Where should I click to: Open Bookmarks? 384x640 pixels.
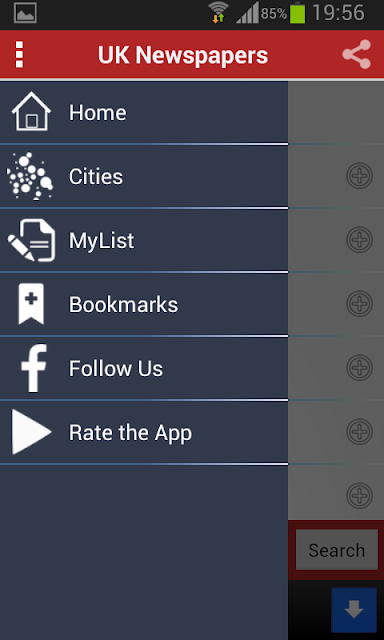[144, 304]
